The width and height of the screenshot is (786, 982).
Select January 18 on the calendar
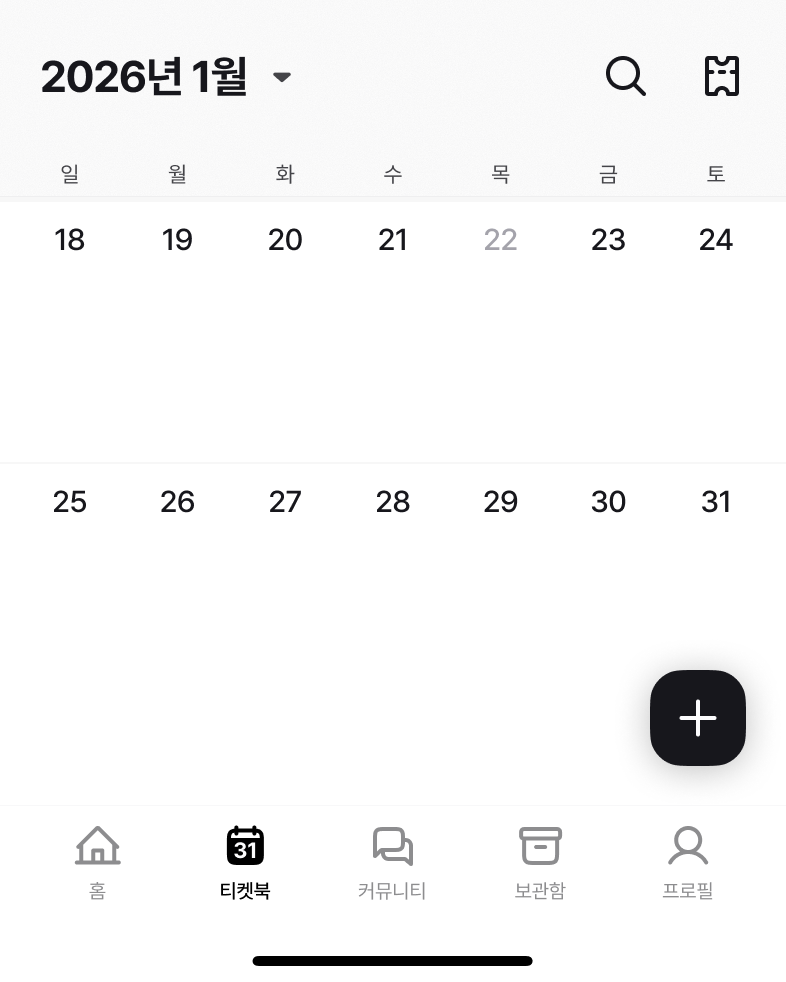[x=69, y=240]
